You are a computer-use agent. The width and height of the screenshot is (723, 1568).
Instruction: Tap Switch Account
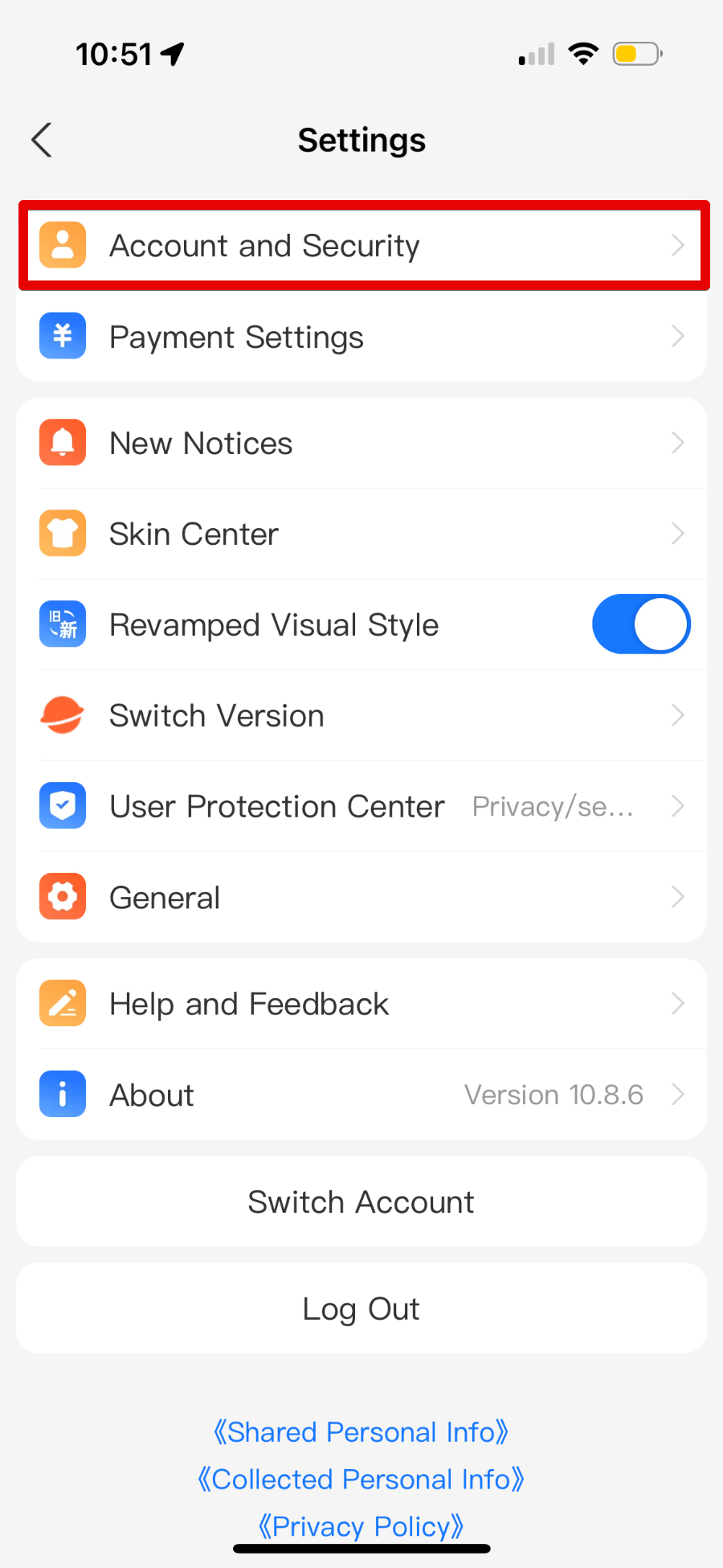click(x=361, y=1202)
